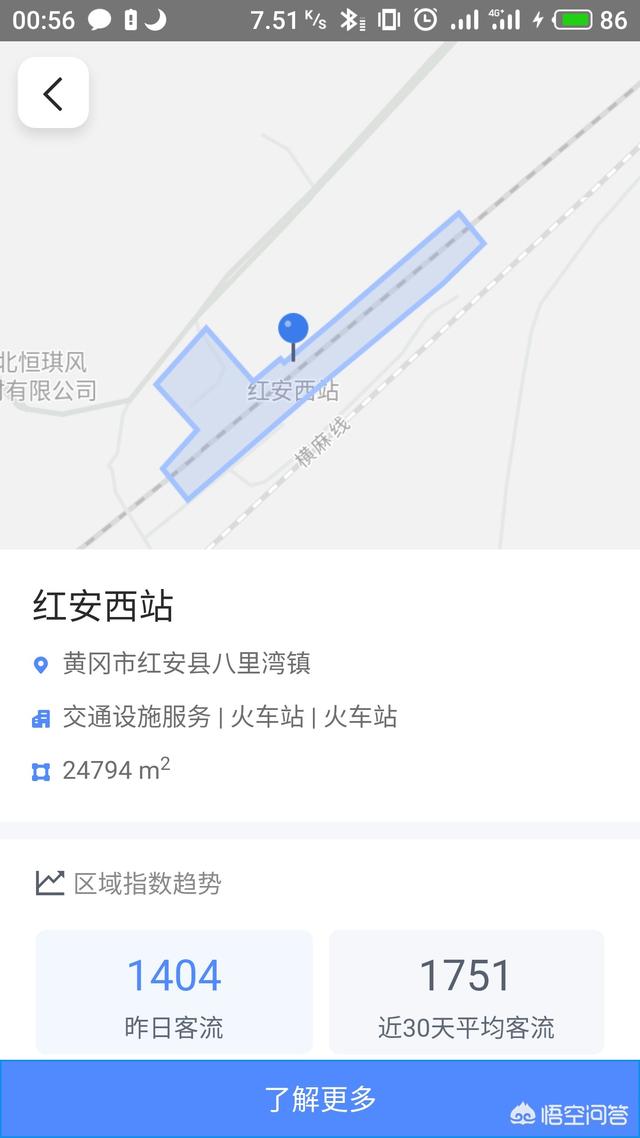Go back using the arrow button
Screen dimensions: 640x1138
pyautogui.click(x=53, y=93)
